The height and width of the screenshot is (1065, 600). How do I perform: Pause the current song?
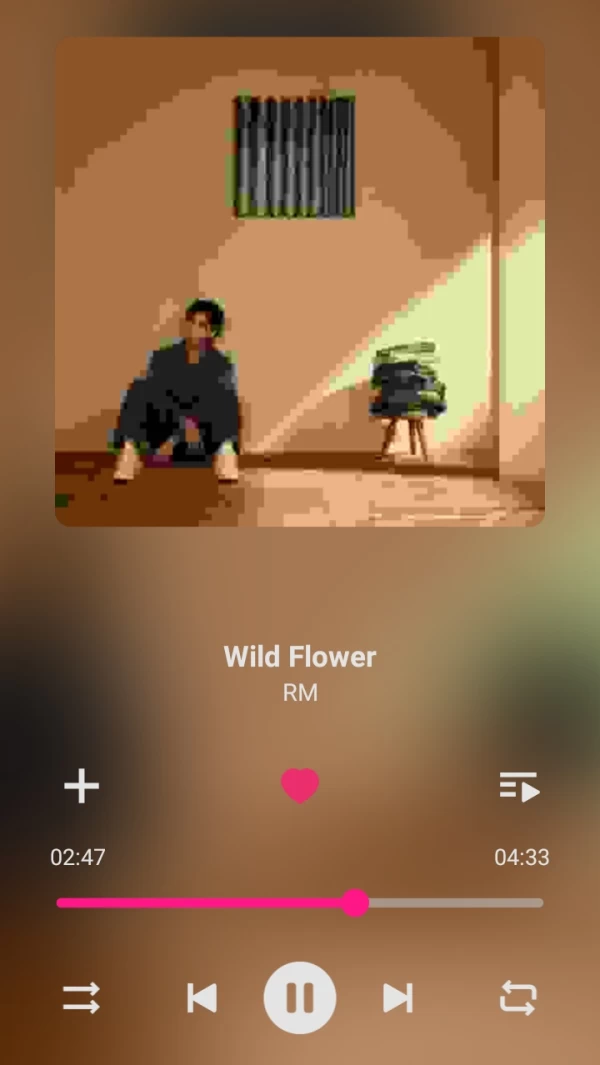300,998
